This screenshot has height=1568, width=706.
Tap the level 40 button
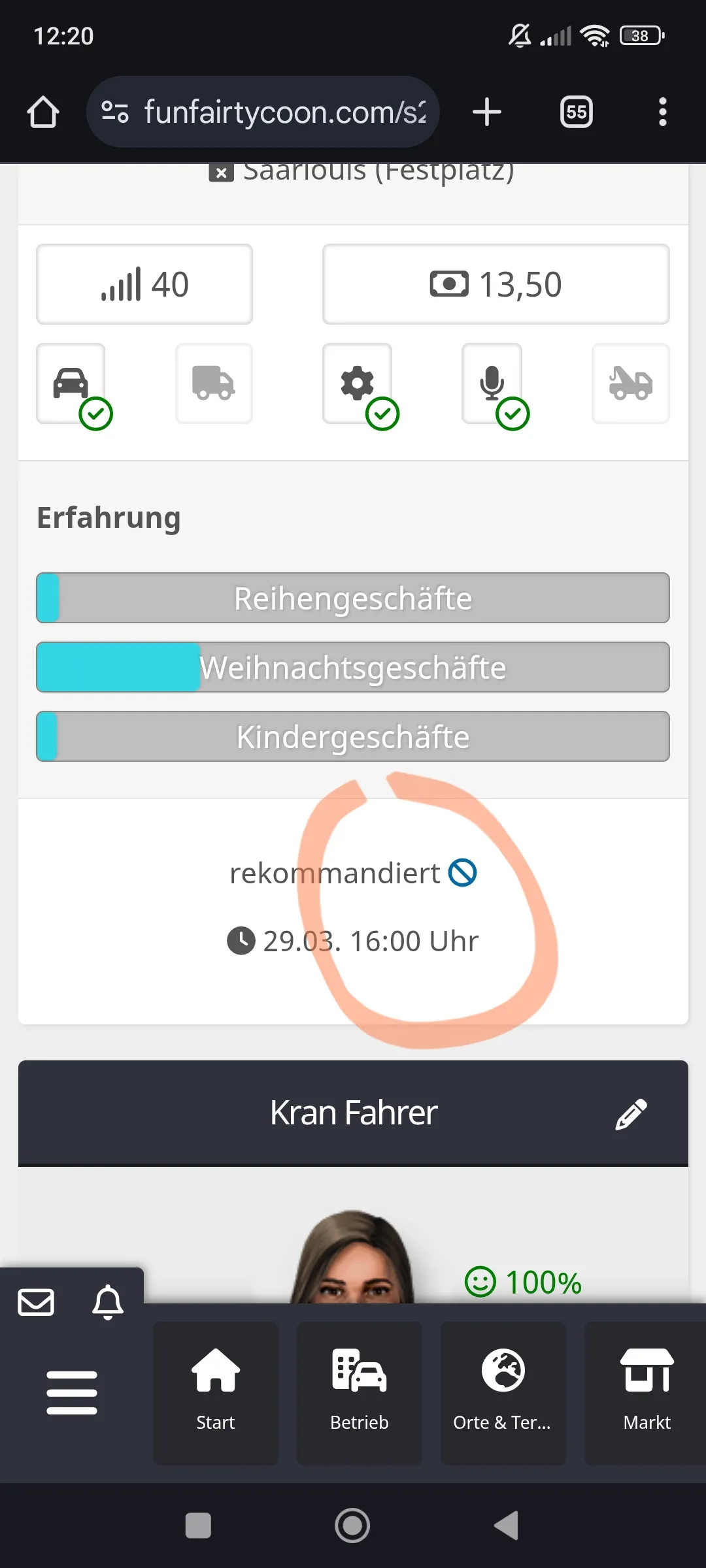point(144,284)
